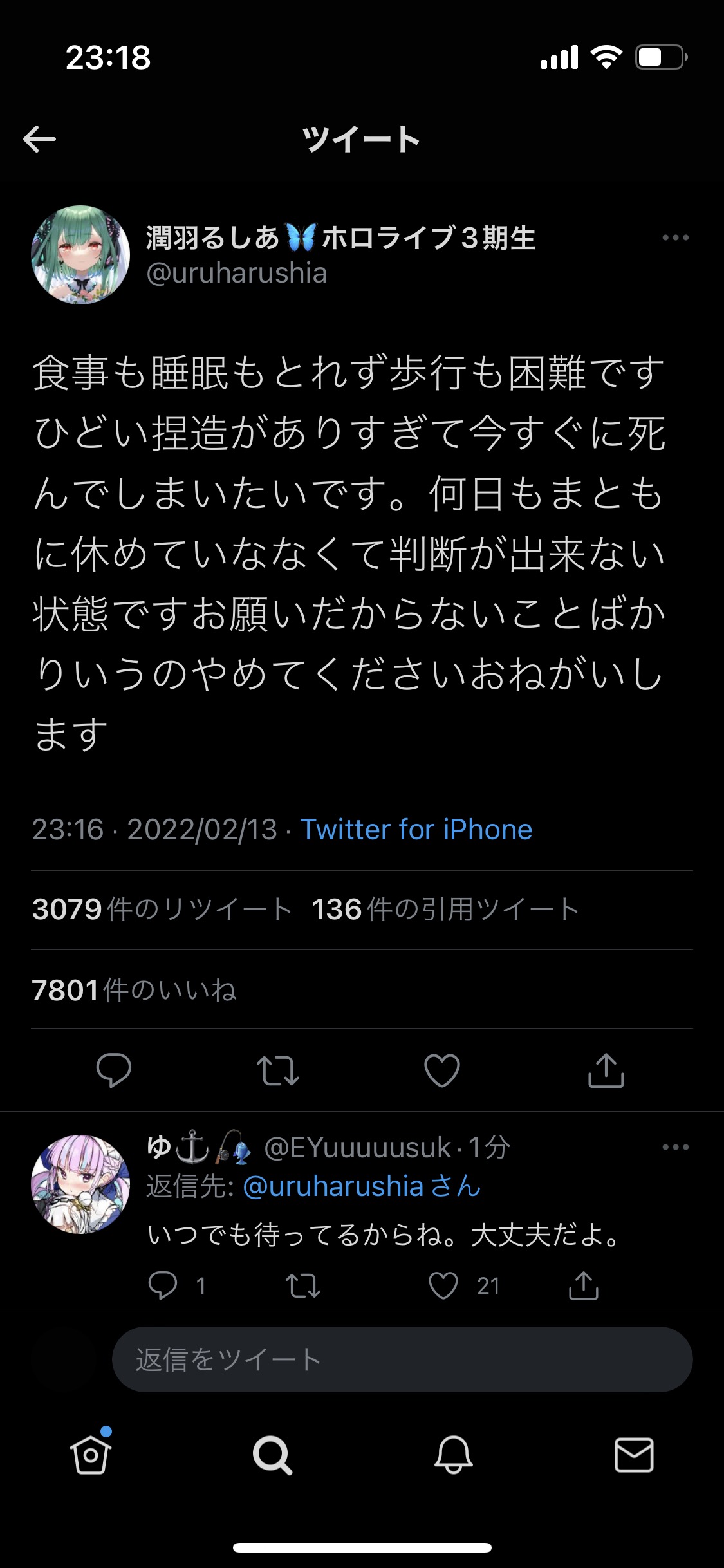Retweet this tweet using the retweet icon
The width and height of the screenshot is (724, 1568).
tap(278, 1072)
